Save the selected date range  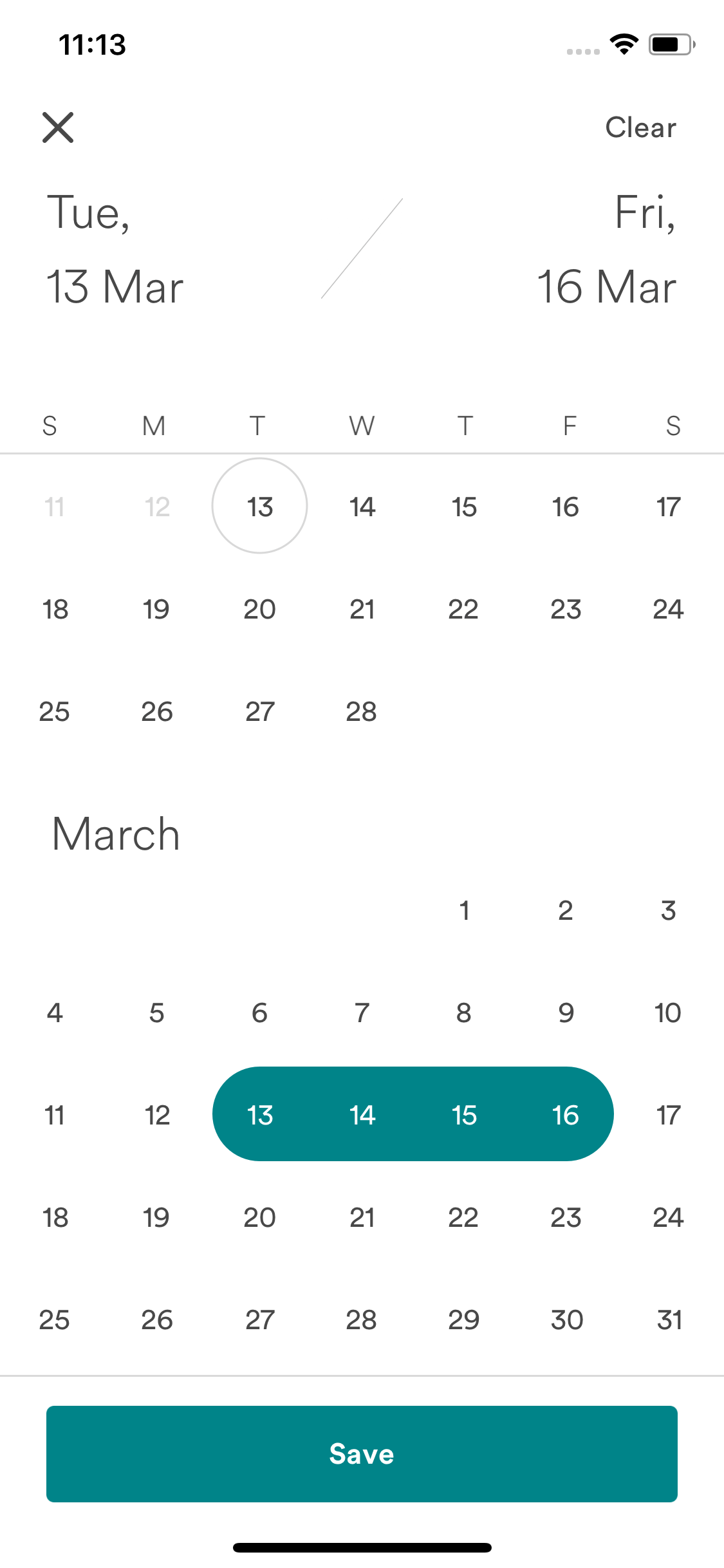click(362, 1454)
